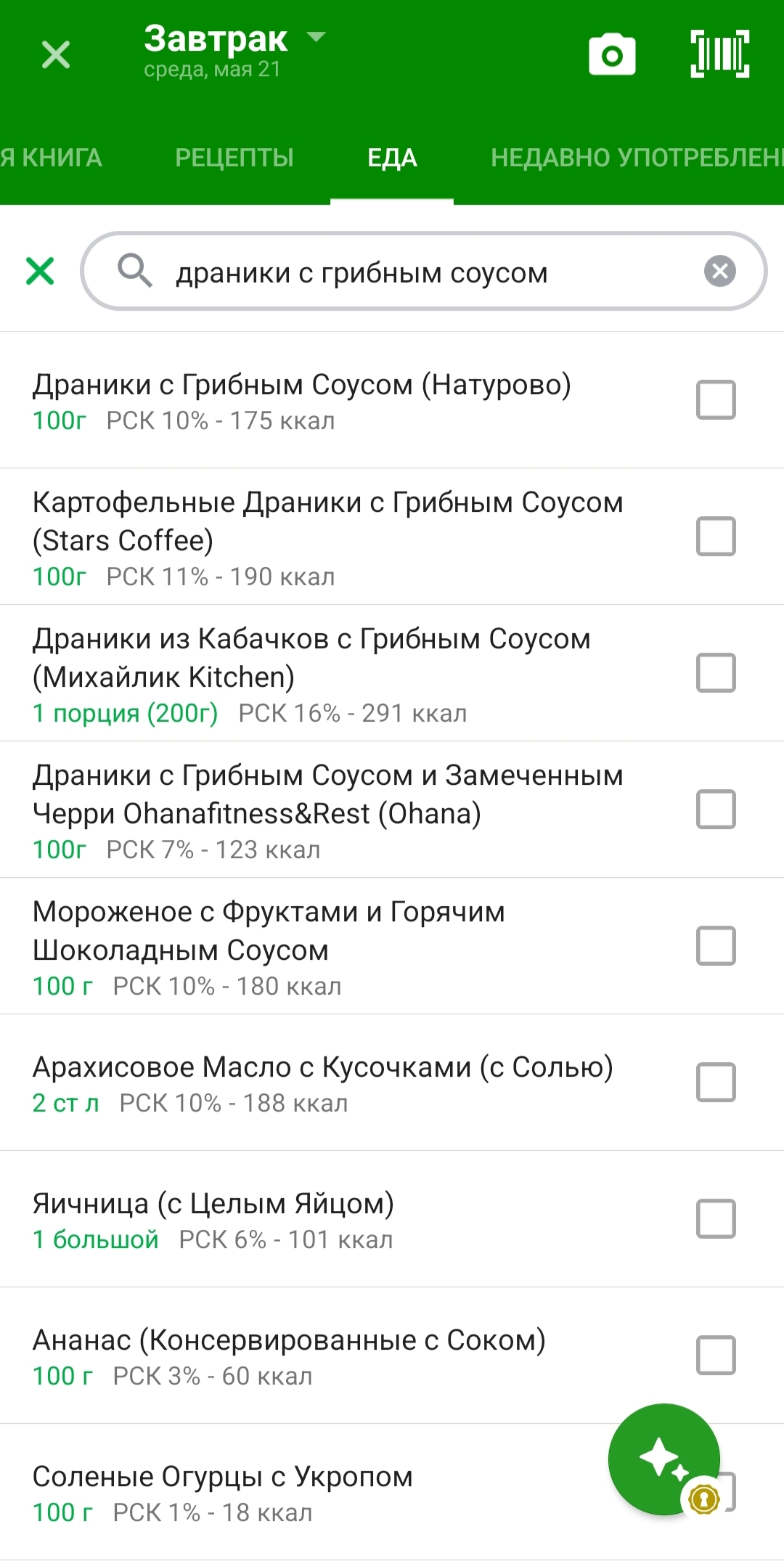The width and height of the screenshot is (784, 1561).
Task: Switch to the Недавно употребленные tab
Action: pos(636,158)
